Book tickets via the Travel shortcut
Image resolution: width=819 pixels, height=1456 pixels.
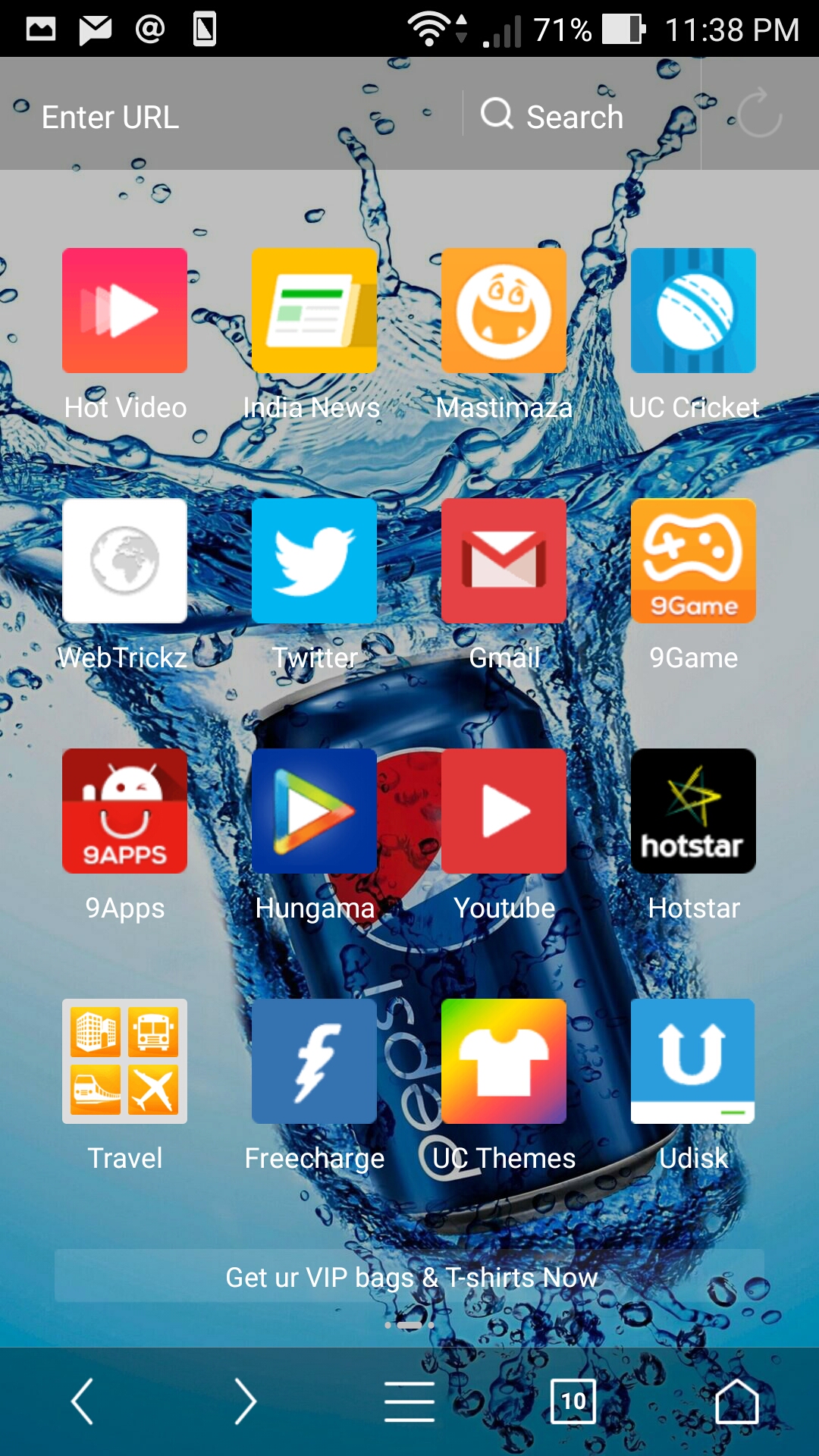(x=124, y=1060)
